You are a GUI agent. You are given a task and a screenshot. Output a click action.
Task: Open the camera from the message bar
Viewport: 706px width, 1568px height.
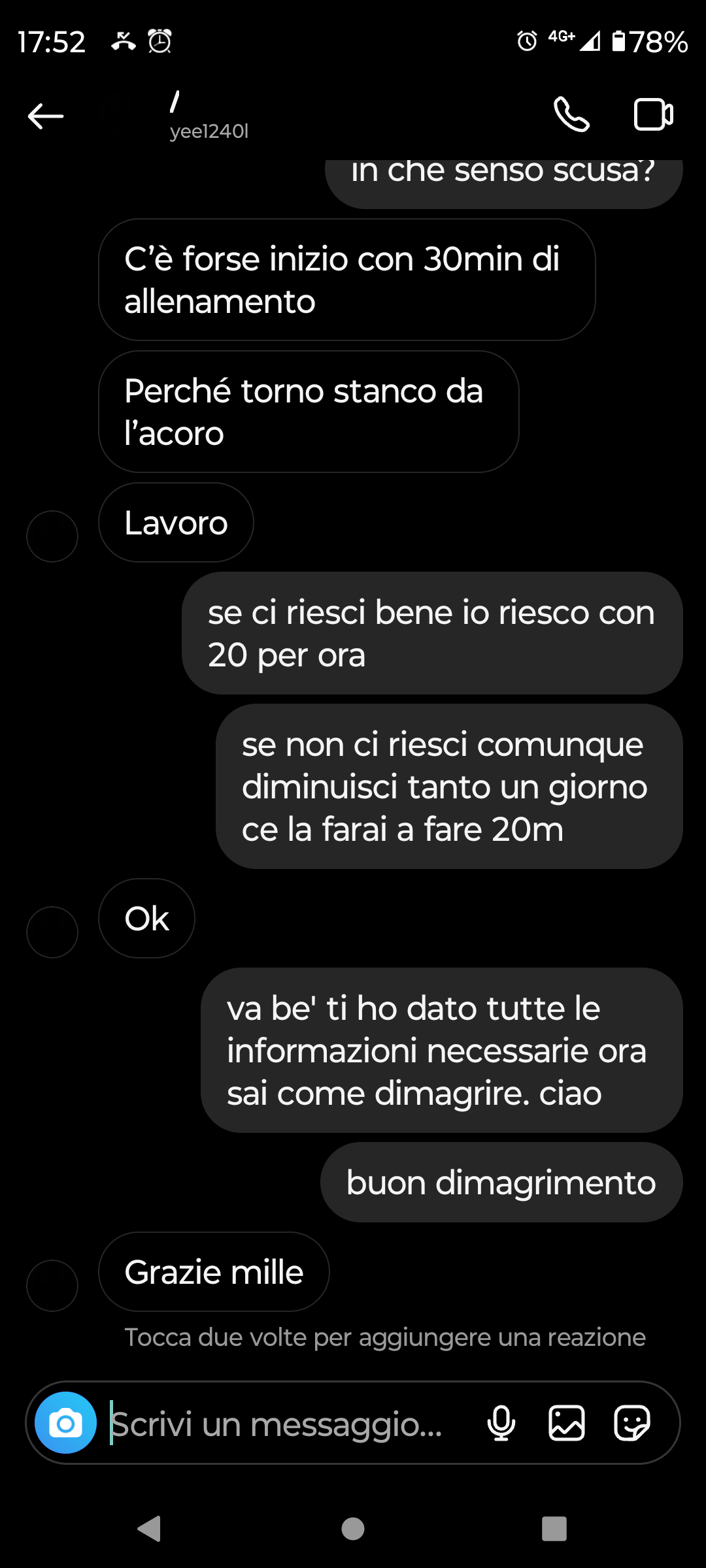pos(65,1423)
